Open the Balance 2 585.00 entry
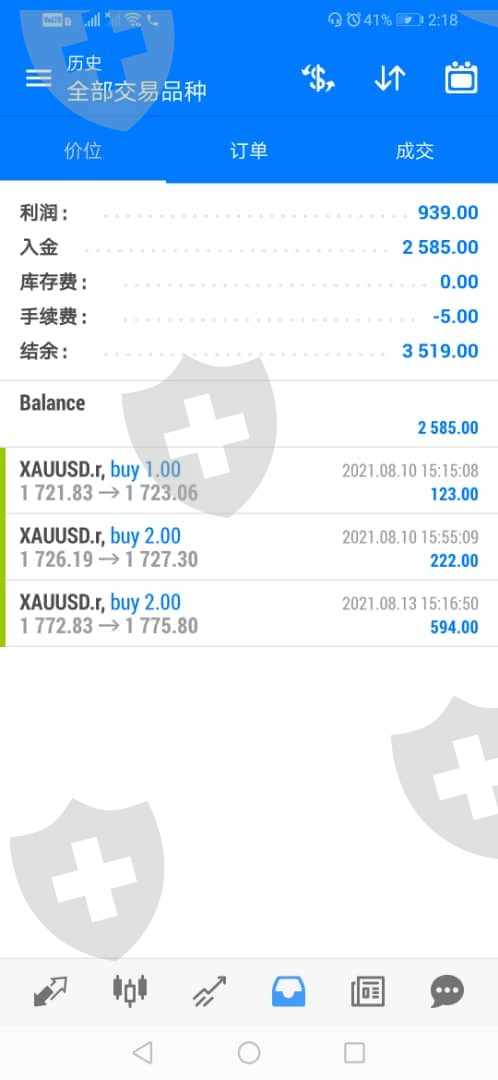498x1080 pixels. tap(249, 414)
